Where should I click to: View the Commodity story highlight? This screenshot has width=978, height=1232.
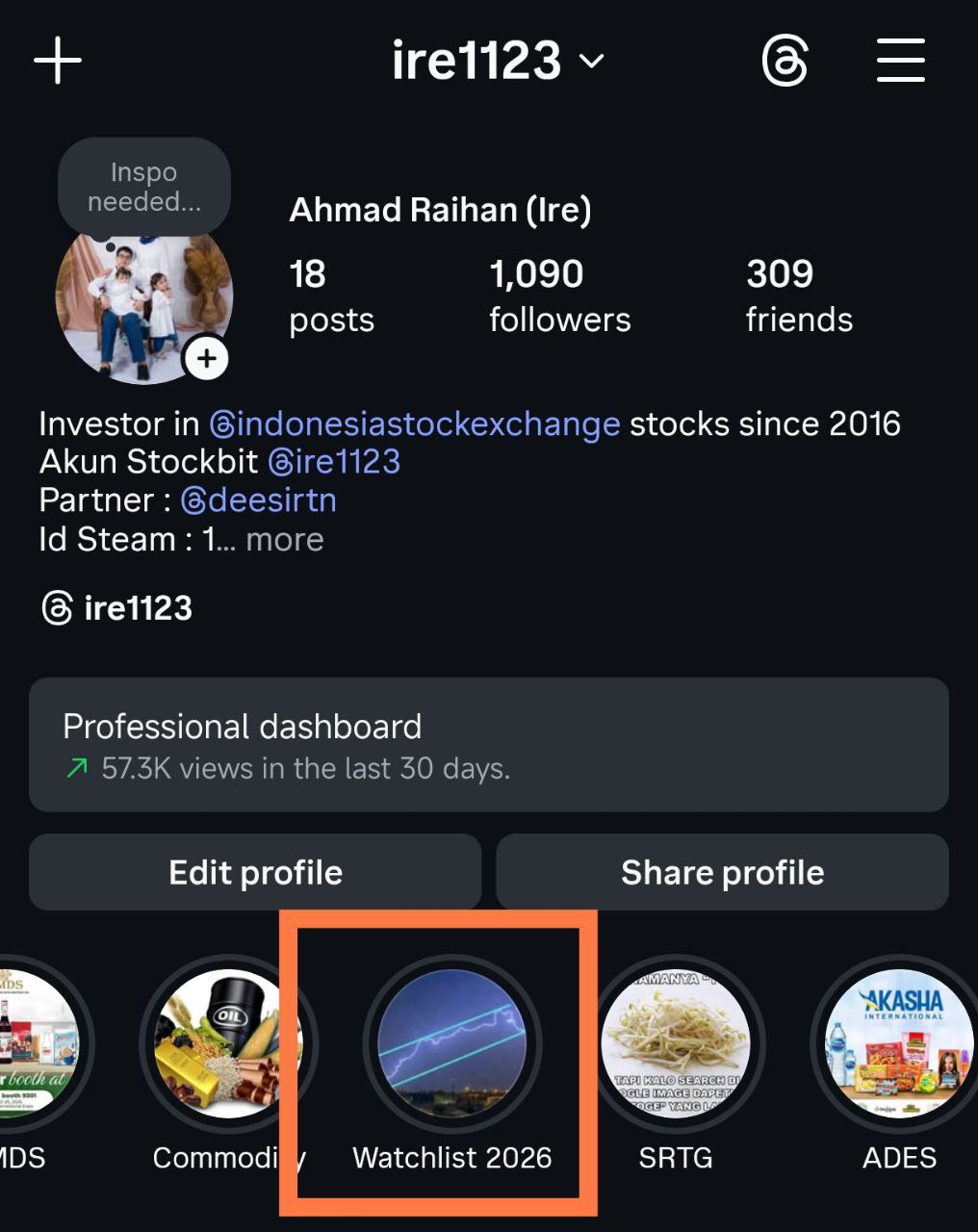226,1044
